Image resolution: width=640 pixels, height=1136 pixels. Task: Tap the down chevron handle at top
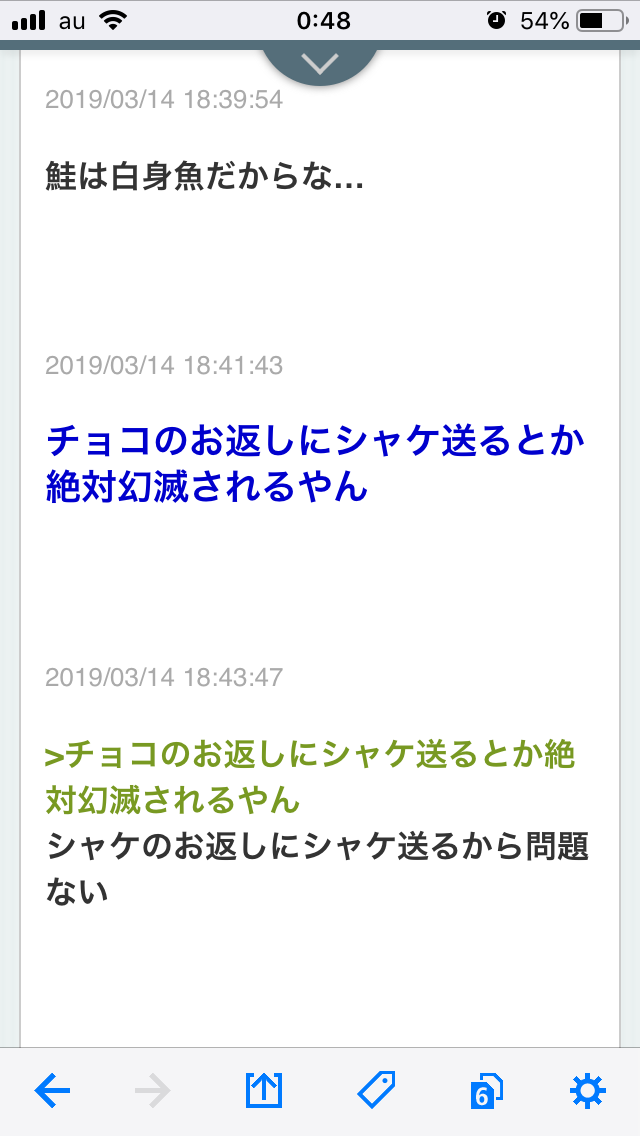pyautogui.click(x=320, y=64)
